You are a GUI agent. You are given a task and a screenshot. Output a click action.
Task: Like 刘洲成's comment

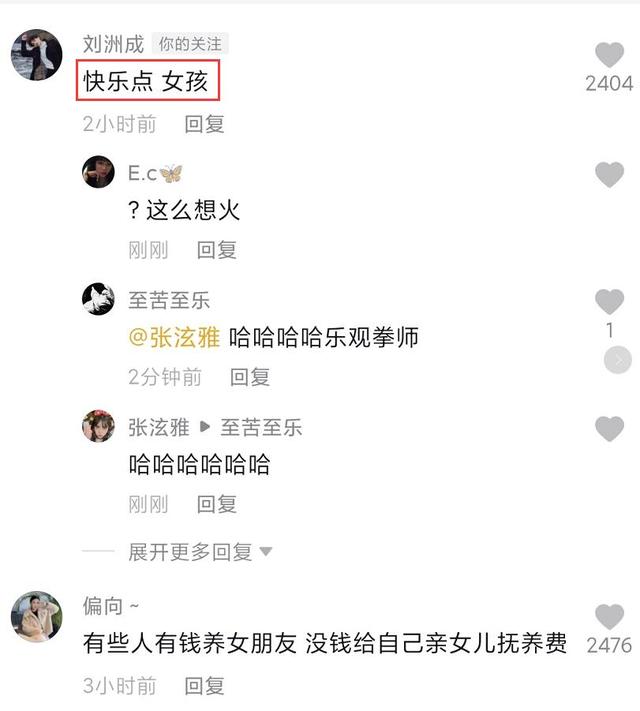(x=609, y=55)
